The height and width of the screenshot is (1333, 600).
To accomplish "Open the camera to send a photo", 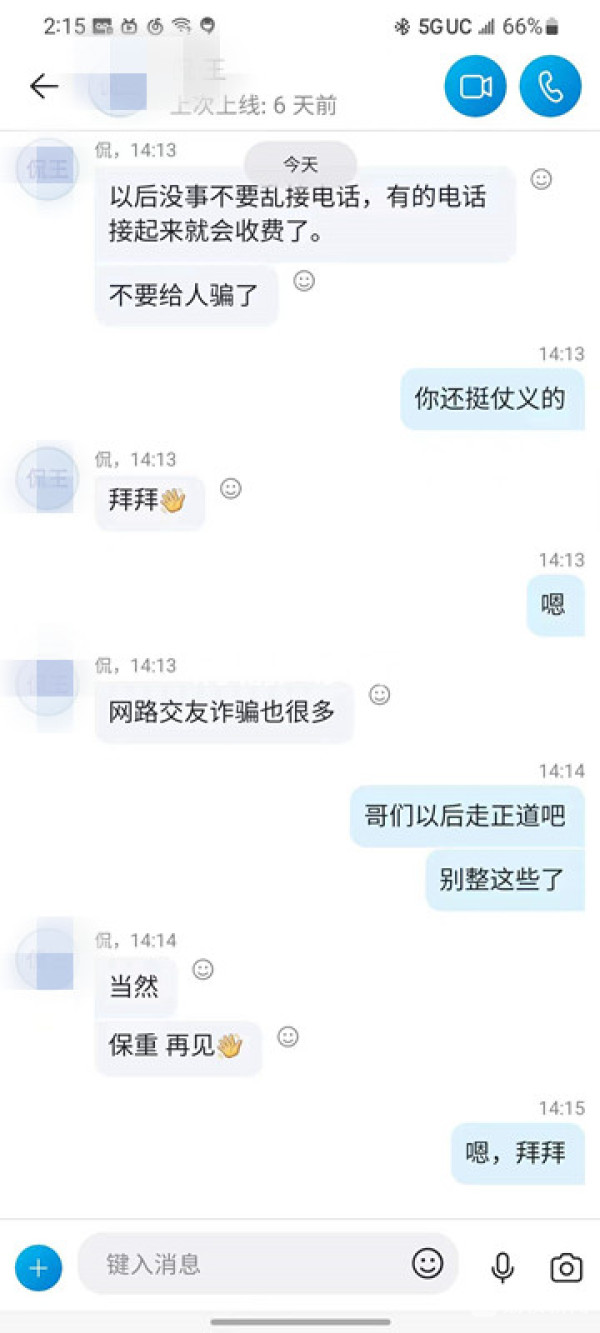I will [566, 1268].
